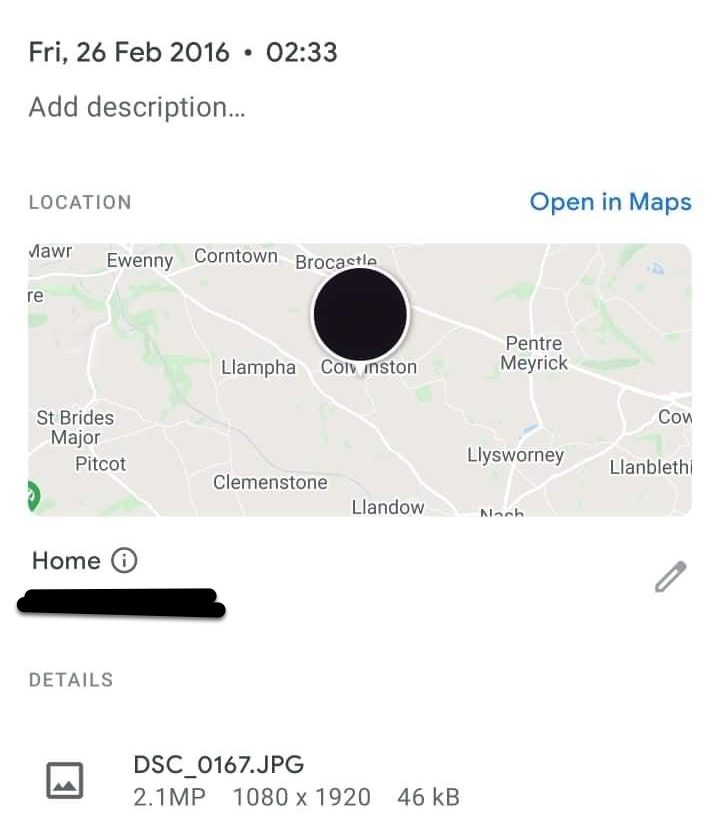
Task: Edit the photo location with pencil icon
Action: [x=670, y=577]
